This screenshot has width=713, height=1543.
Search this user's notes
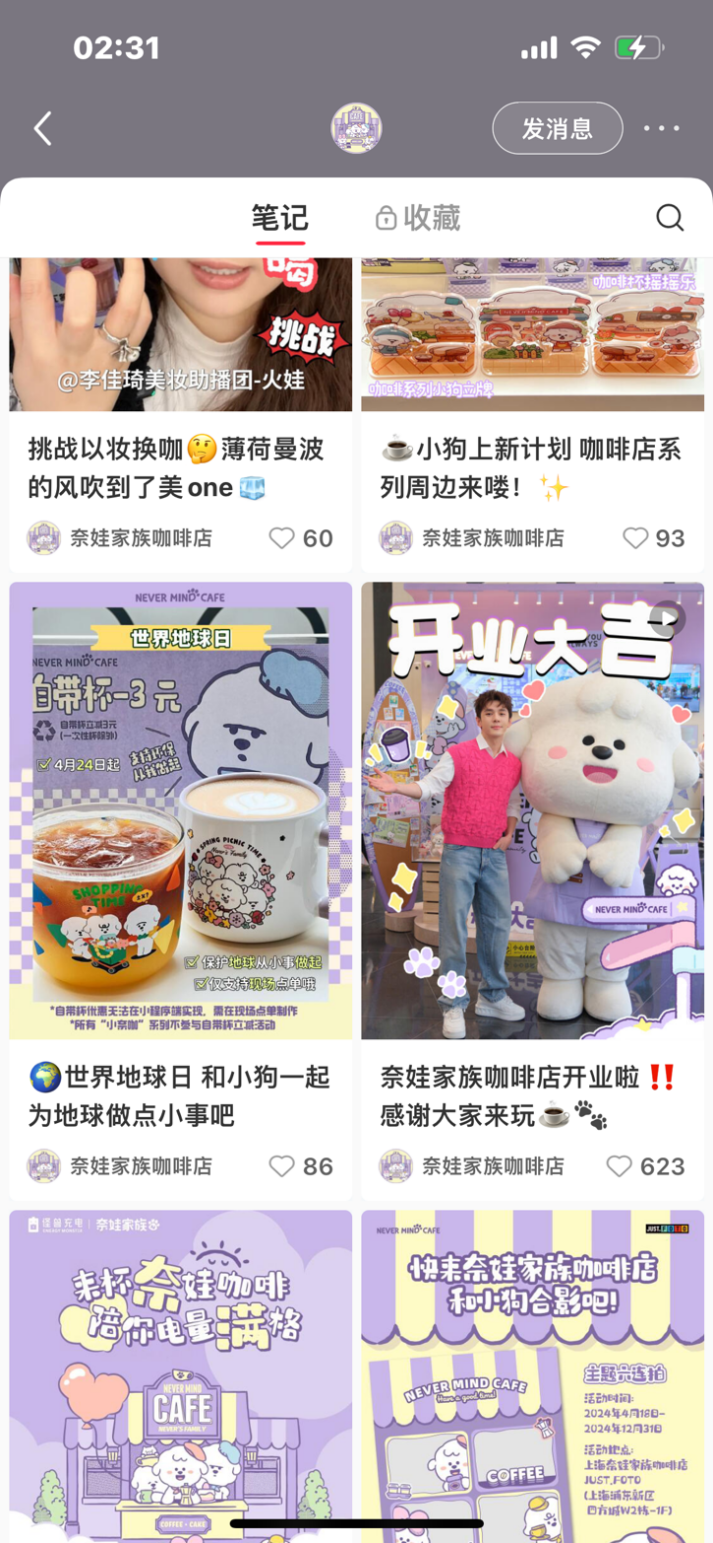tap(669, 217)
